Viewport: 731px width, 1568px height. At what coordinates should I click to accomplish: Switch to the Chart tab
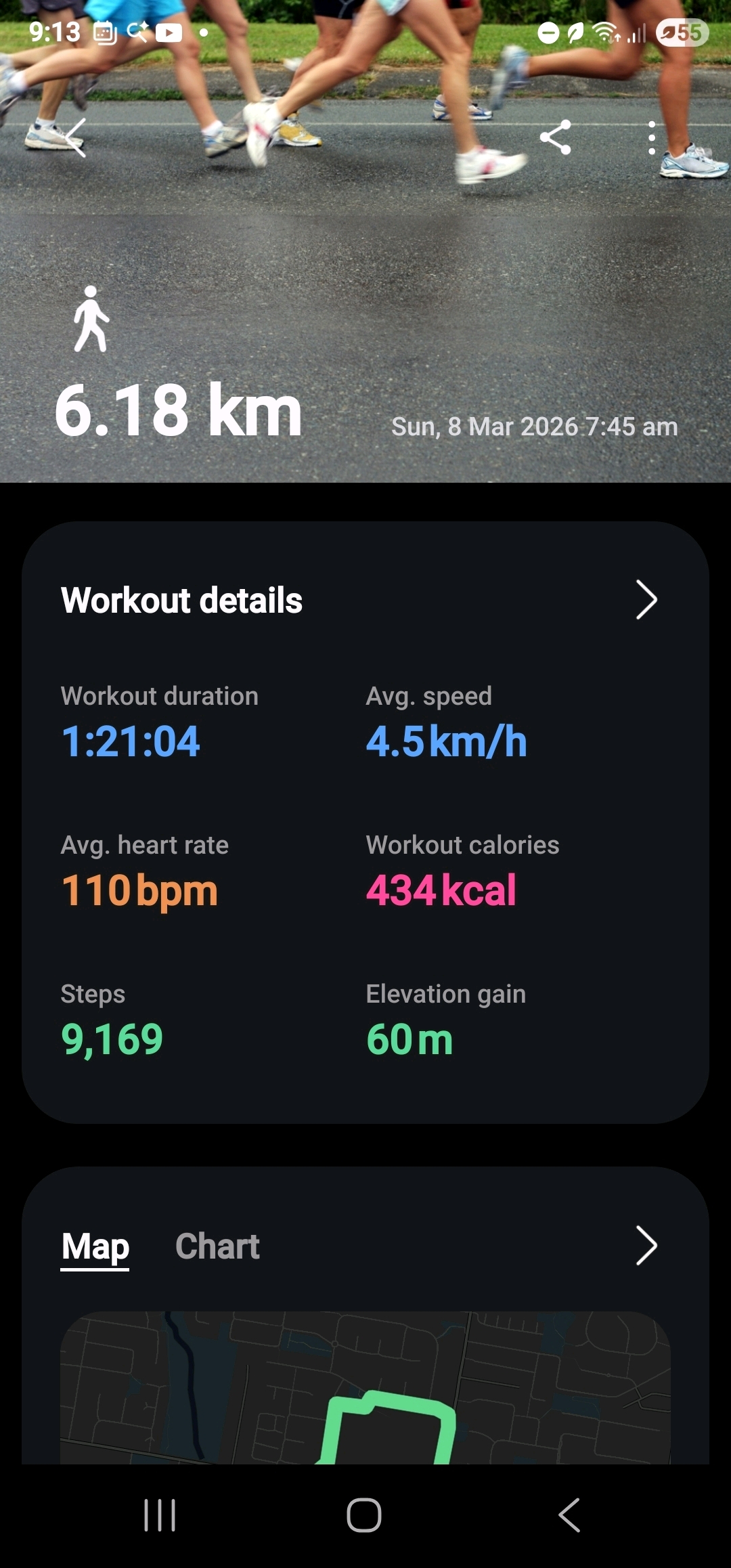point(217,1246)
